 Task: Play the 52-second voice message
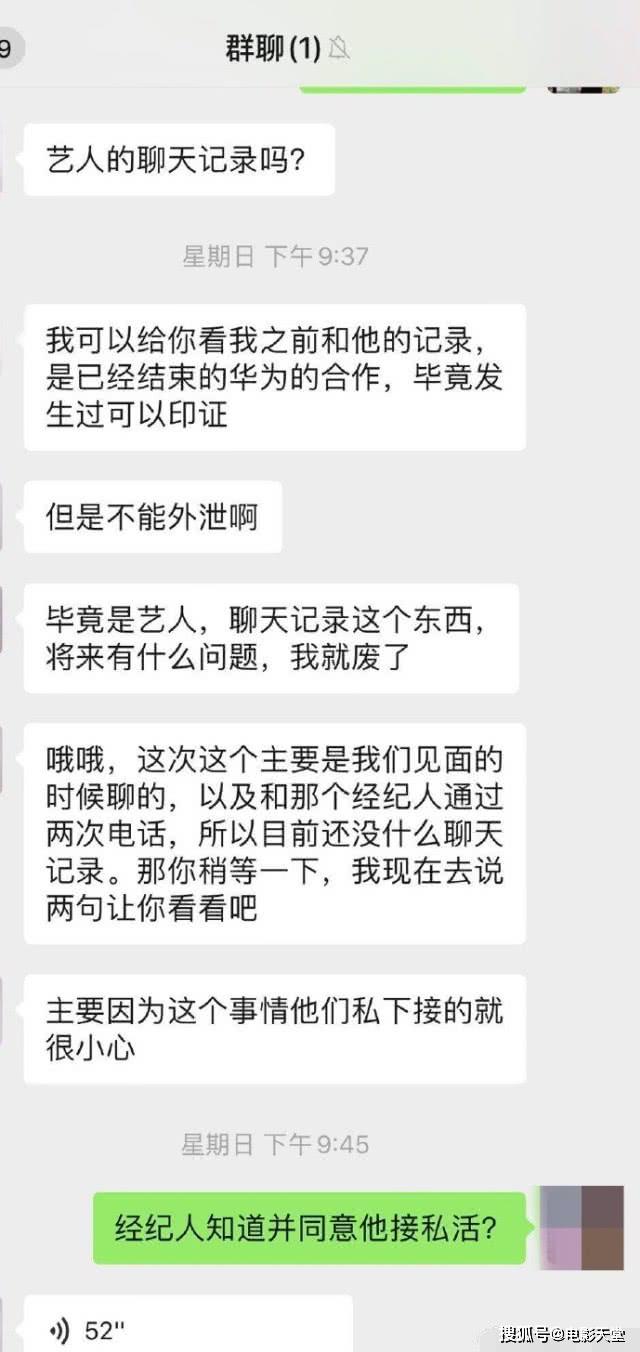(185, 1328)
